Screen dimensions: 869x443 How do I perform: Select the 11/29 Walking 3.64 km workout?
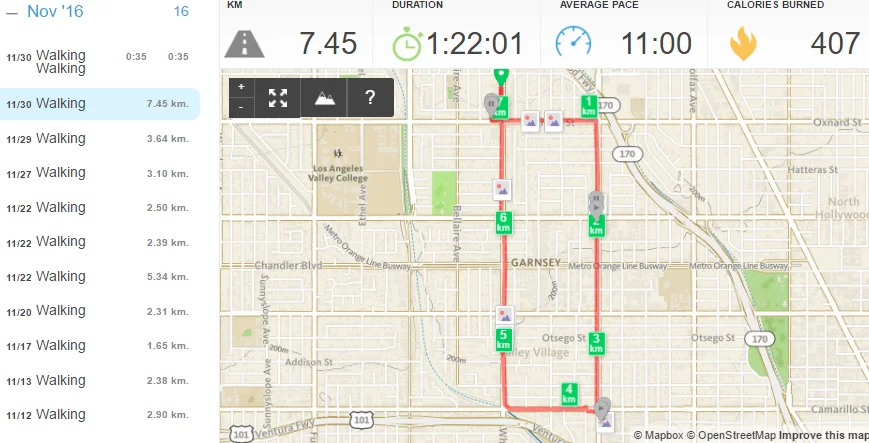pyautogui.click(x=98, y=138)
